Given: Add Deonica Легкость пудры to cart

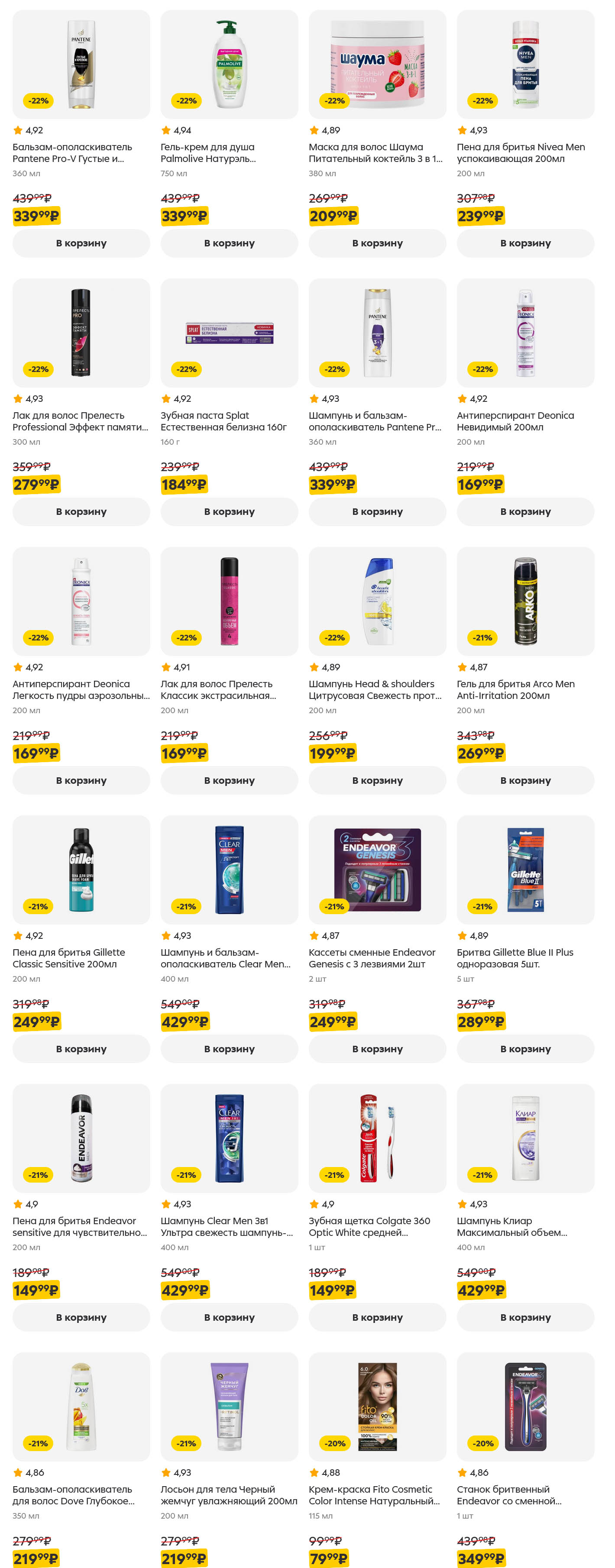Looking at the screenshot, I should click(x=81, y=780).
